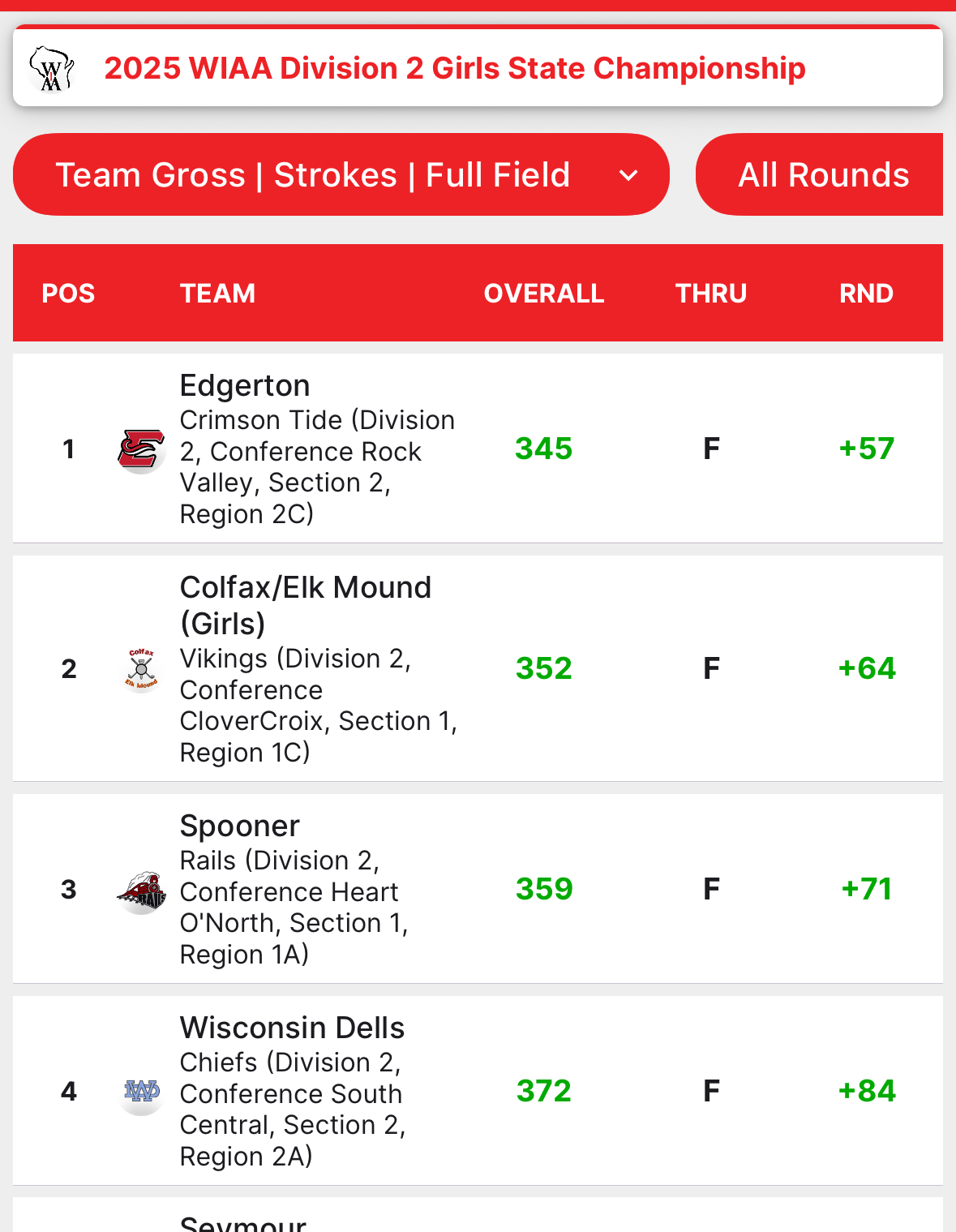
Task: Open the All Rounds selector
Action: (821, 174)
